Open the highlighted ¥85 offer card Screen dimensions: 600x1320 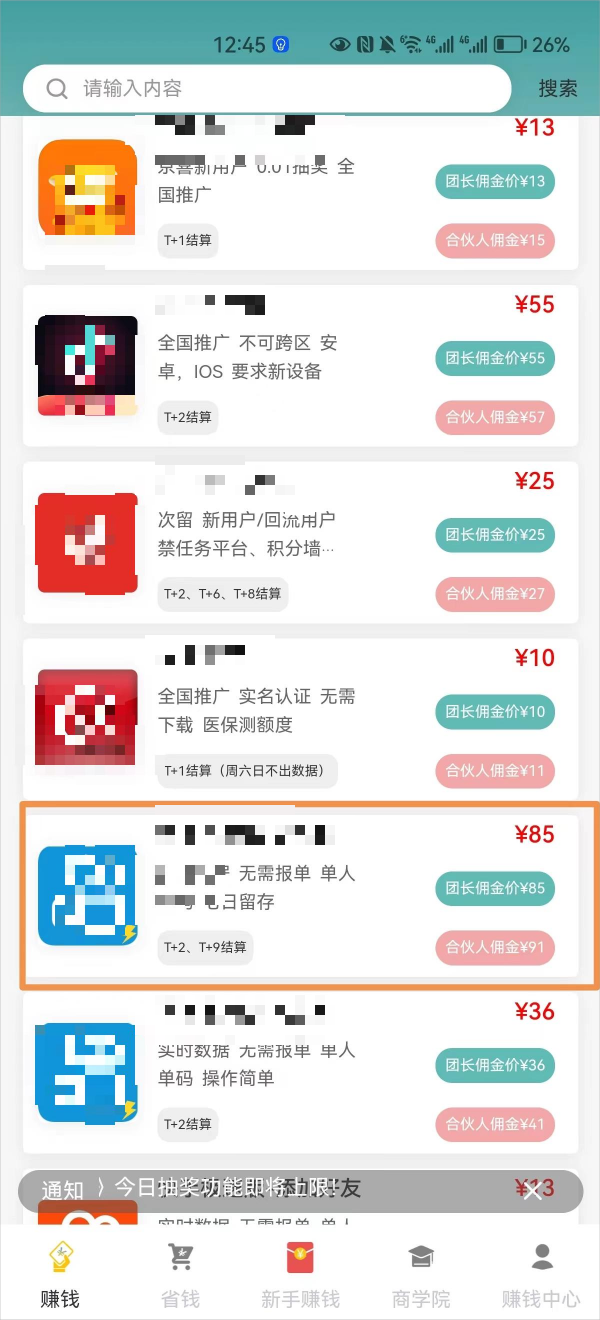point(300,897)
